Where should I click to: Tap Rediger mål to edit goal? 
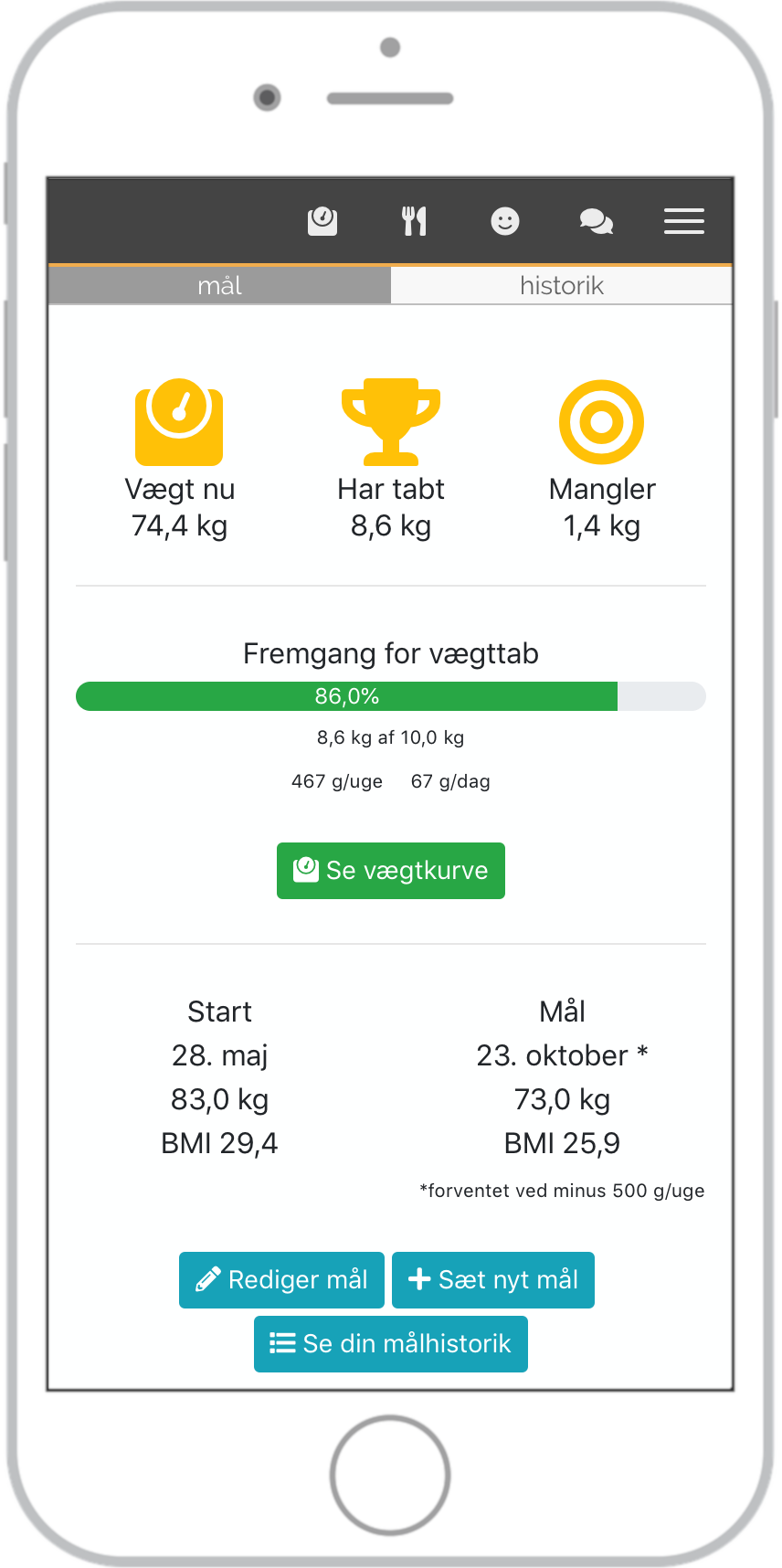[x=281, y=1279]
